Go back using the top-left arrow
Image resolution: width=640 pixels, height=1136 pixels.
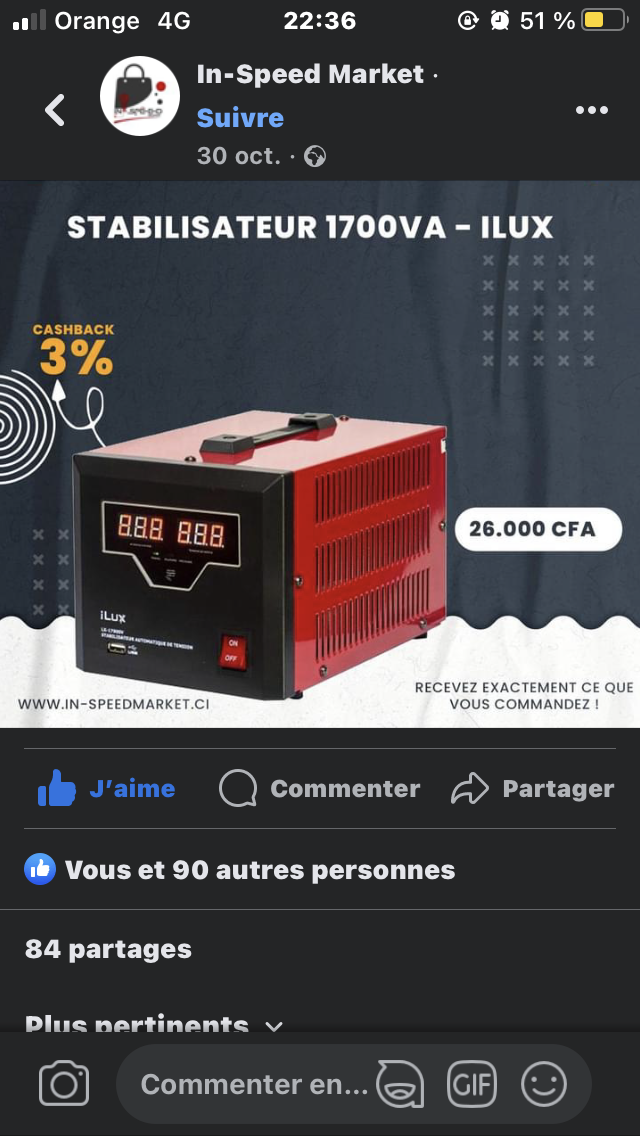[x=55, y=110]
